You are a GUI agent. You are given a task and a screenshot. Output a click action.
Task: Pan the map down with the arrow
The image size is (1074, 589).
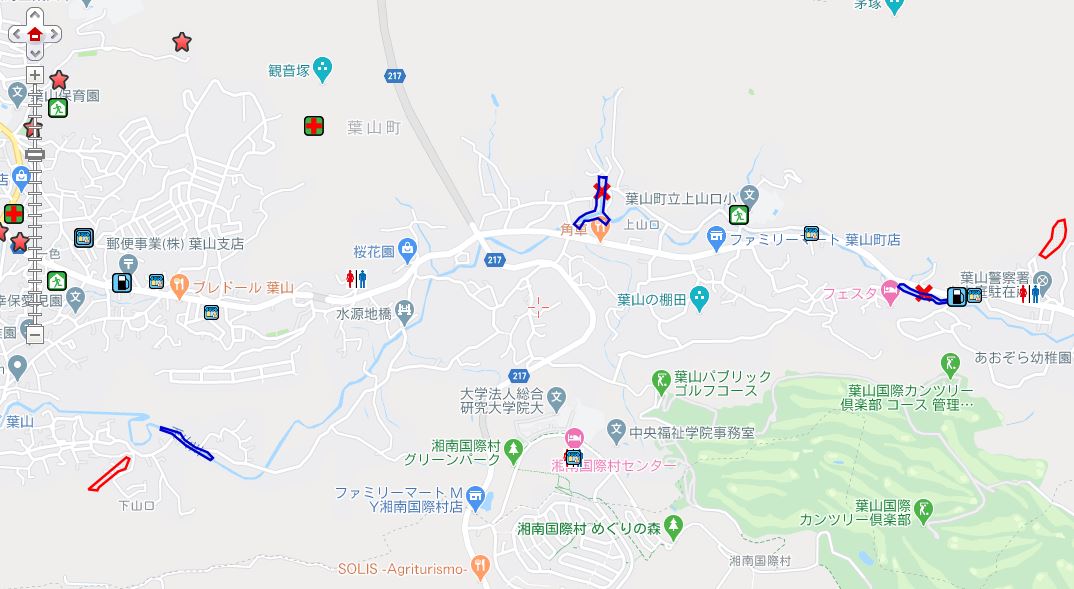[x=35, y=52]
